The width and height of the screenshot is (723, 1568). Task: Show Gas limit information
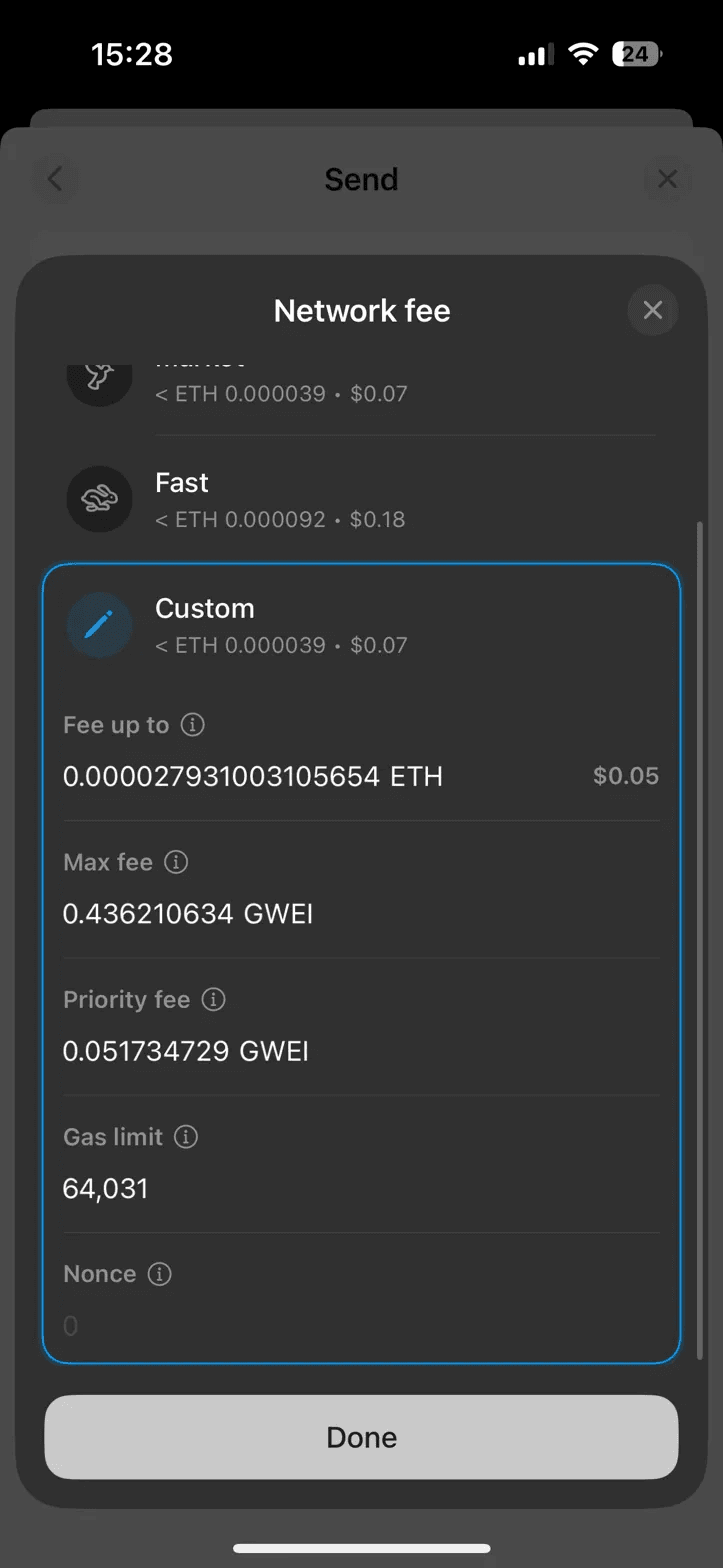186,1136
